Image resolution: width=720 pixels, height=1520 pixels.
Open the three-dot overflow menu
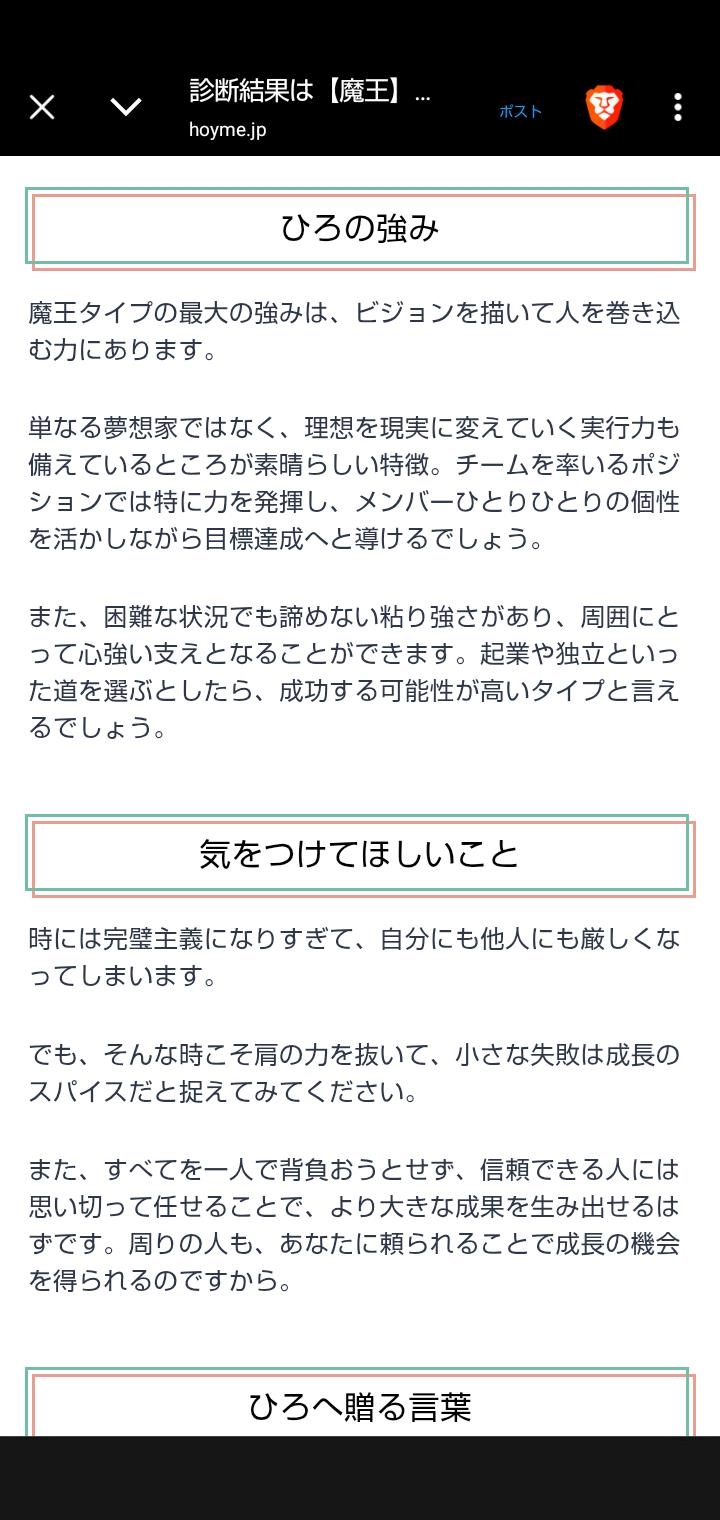click(x=678, y=107)
